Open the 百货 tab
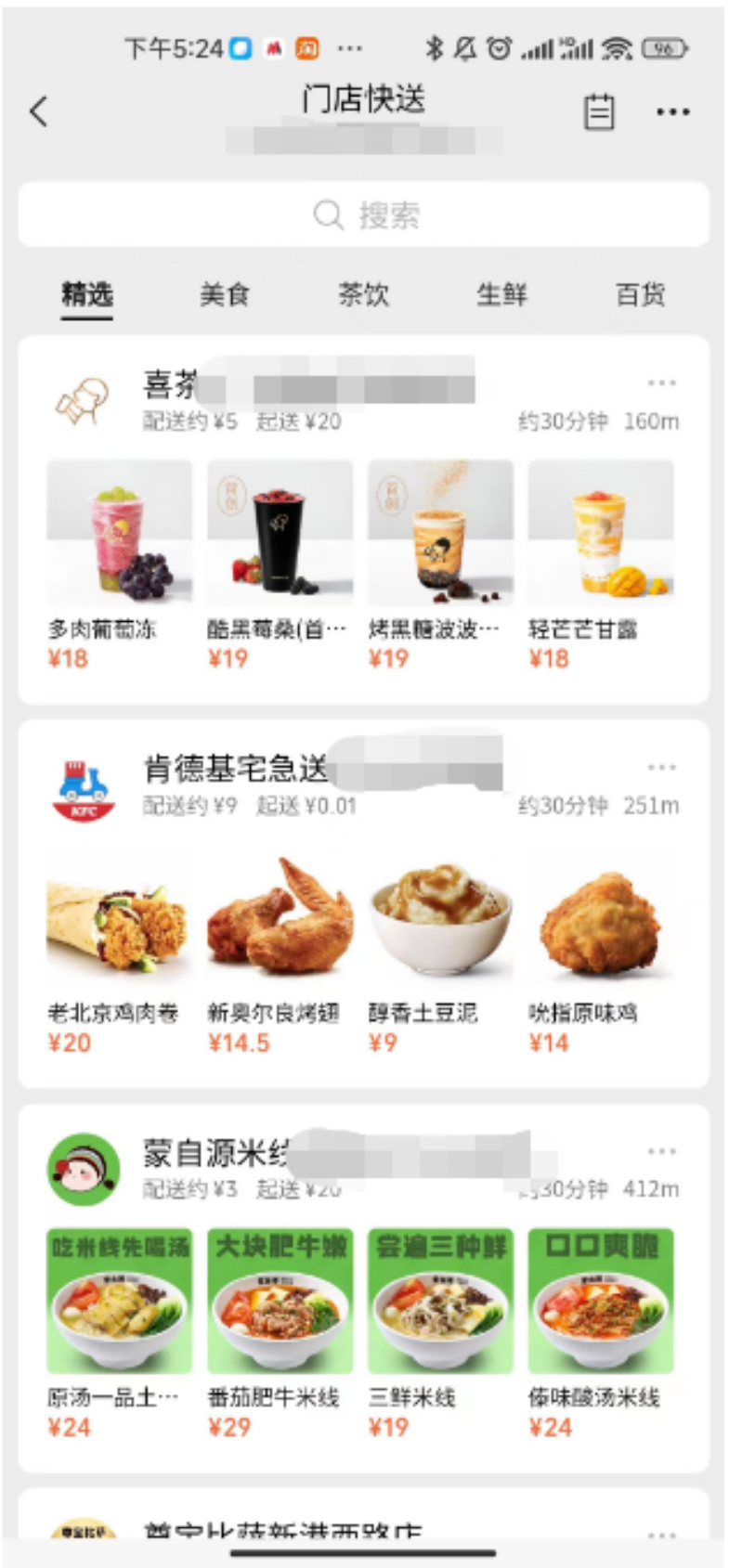This screenshot has width=729, height=1568. 640,295
